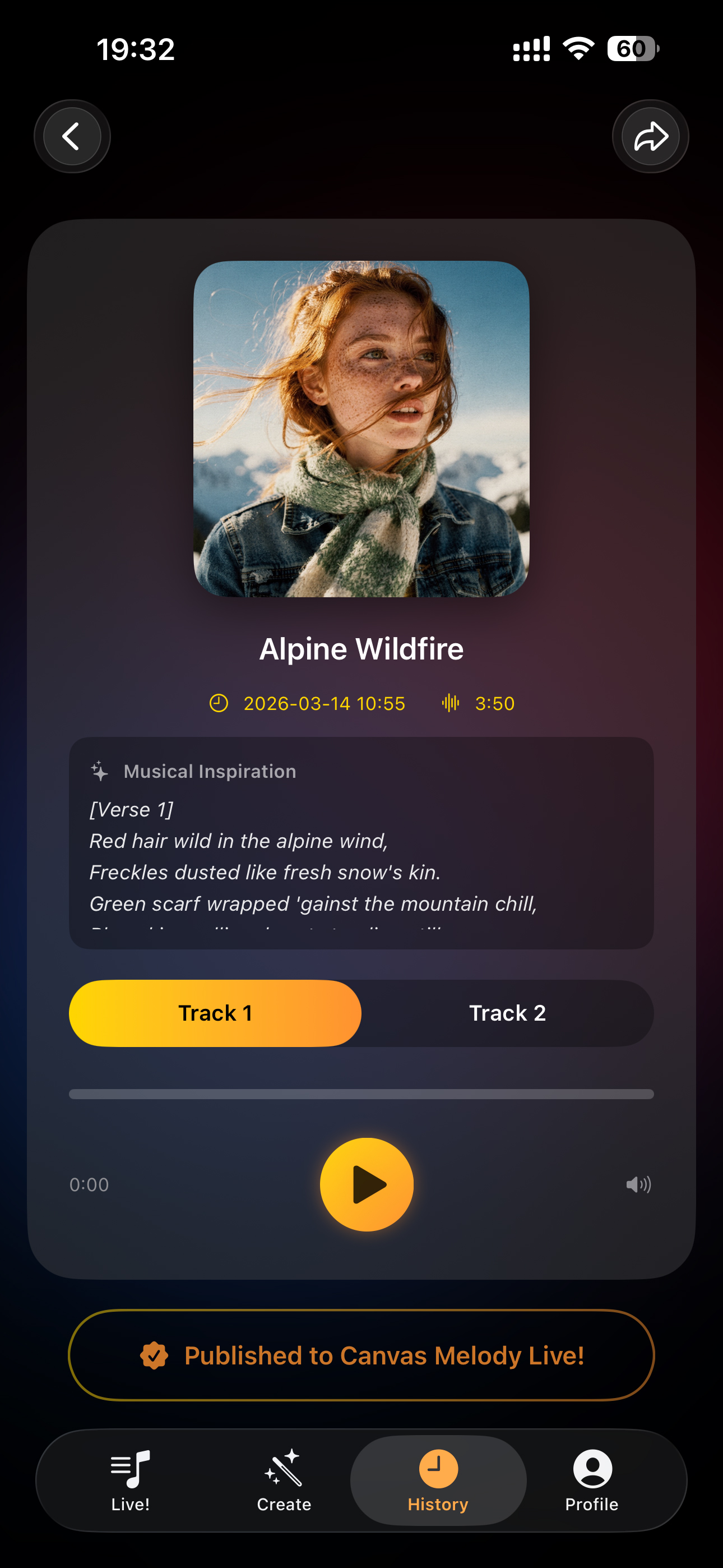This screenshot has width=723, height=1568.
Task: Tap the volume speaker icon
Action: 638,1184
